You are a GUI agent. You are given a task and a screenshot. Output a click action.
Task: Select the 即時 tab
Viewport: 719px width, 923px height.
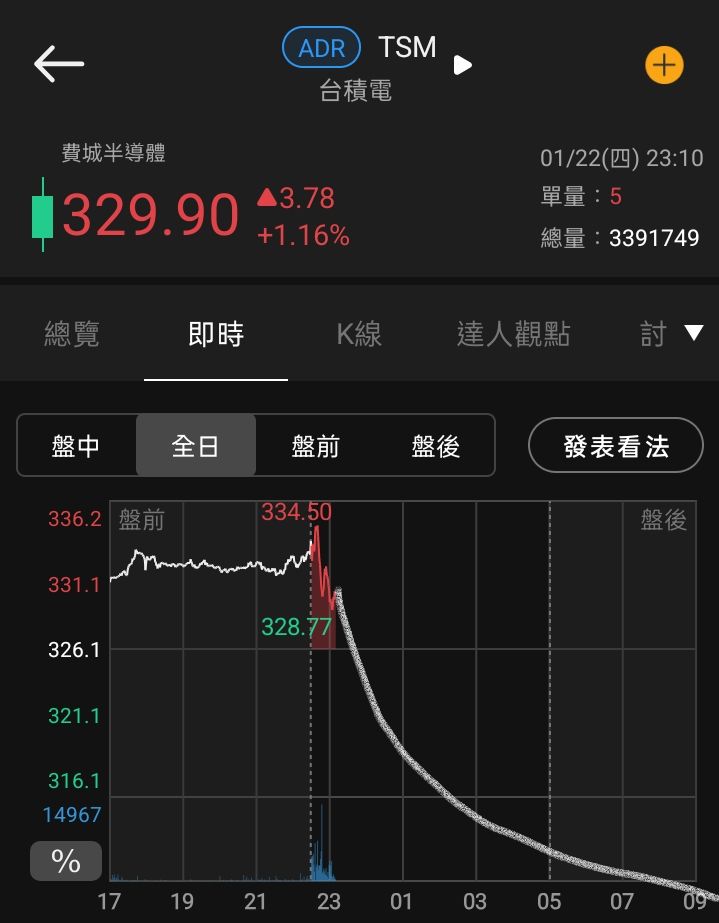pos(216,334)
